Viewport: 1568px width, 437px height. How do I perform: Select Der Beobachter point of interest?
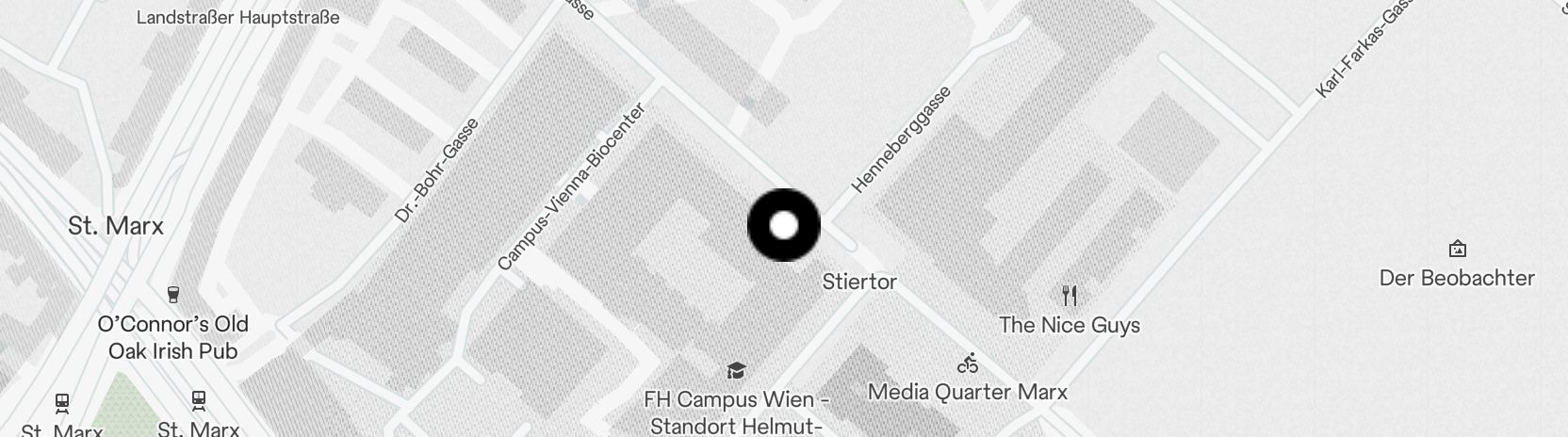point(1457,250)
